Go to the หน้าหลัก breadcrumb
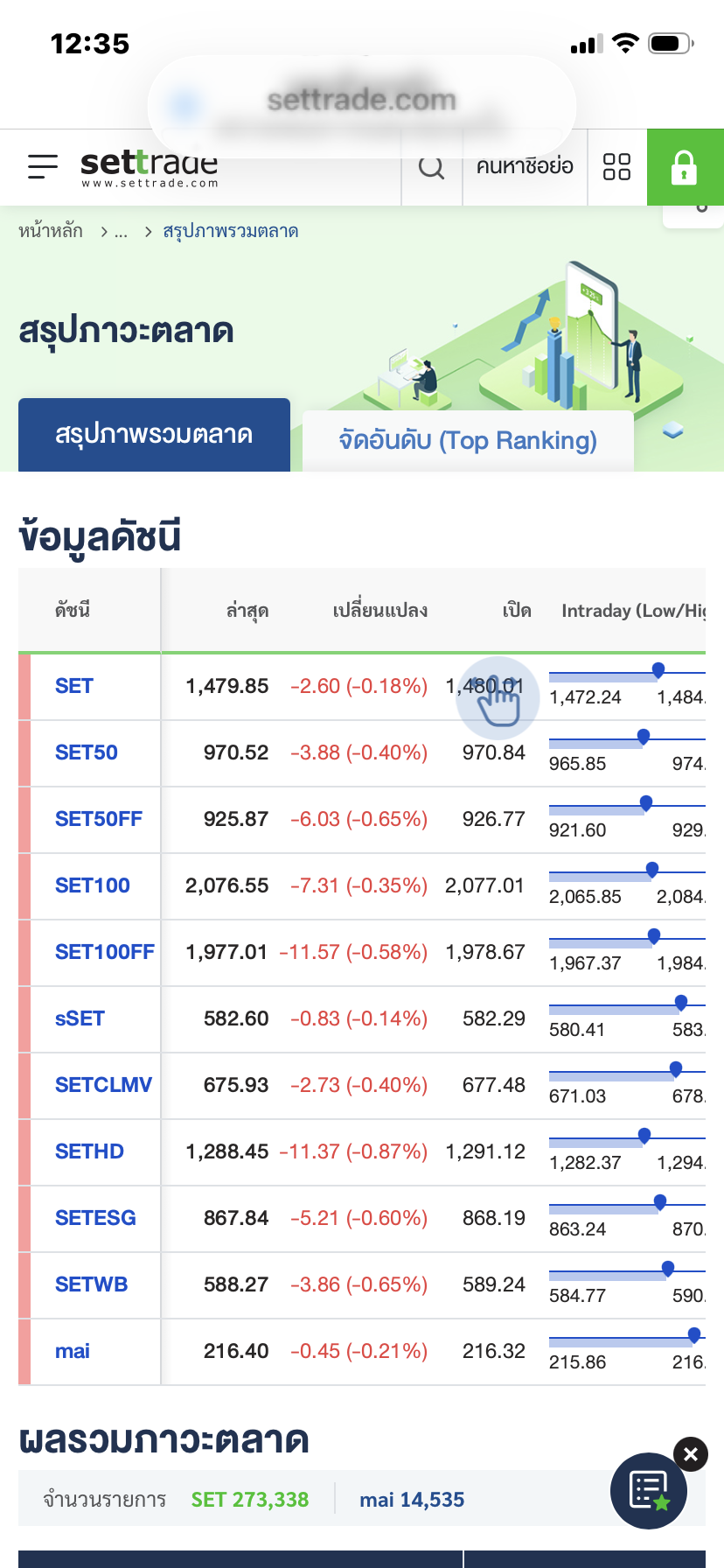724x1568 pixels. [x=51, y=231]
